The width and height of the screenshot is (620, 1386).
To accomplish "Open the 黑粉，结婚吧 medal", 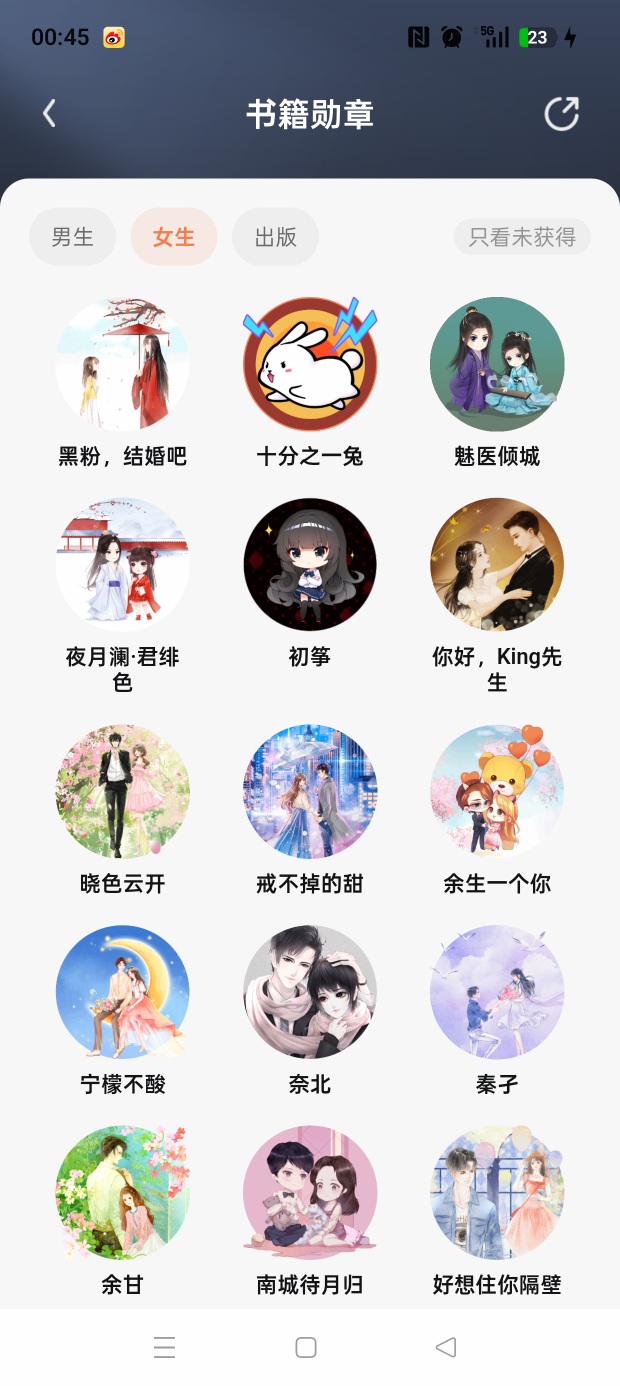I will point(123,364).
